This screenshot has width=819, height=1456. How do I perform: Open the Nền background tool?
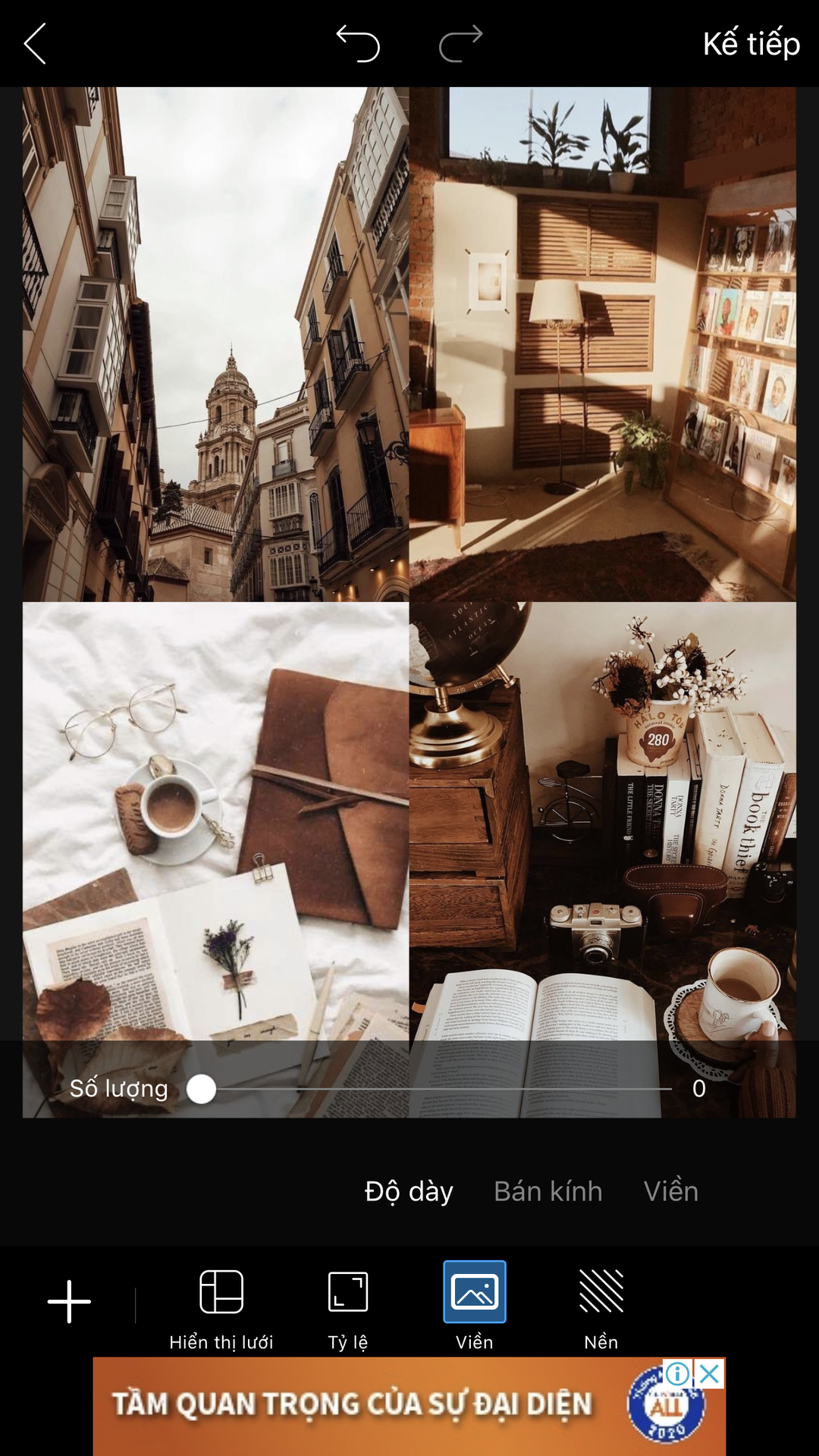click(601, 1310)
